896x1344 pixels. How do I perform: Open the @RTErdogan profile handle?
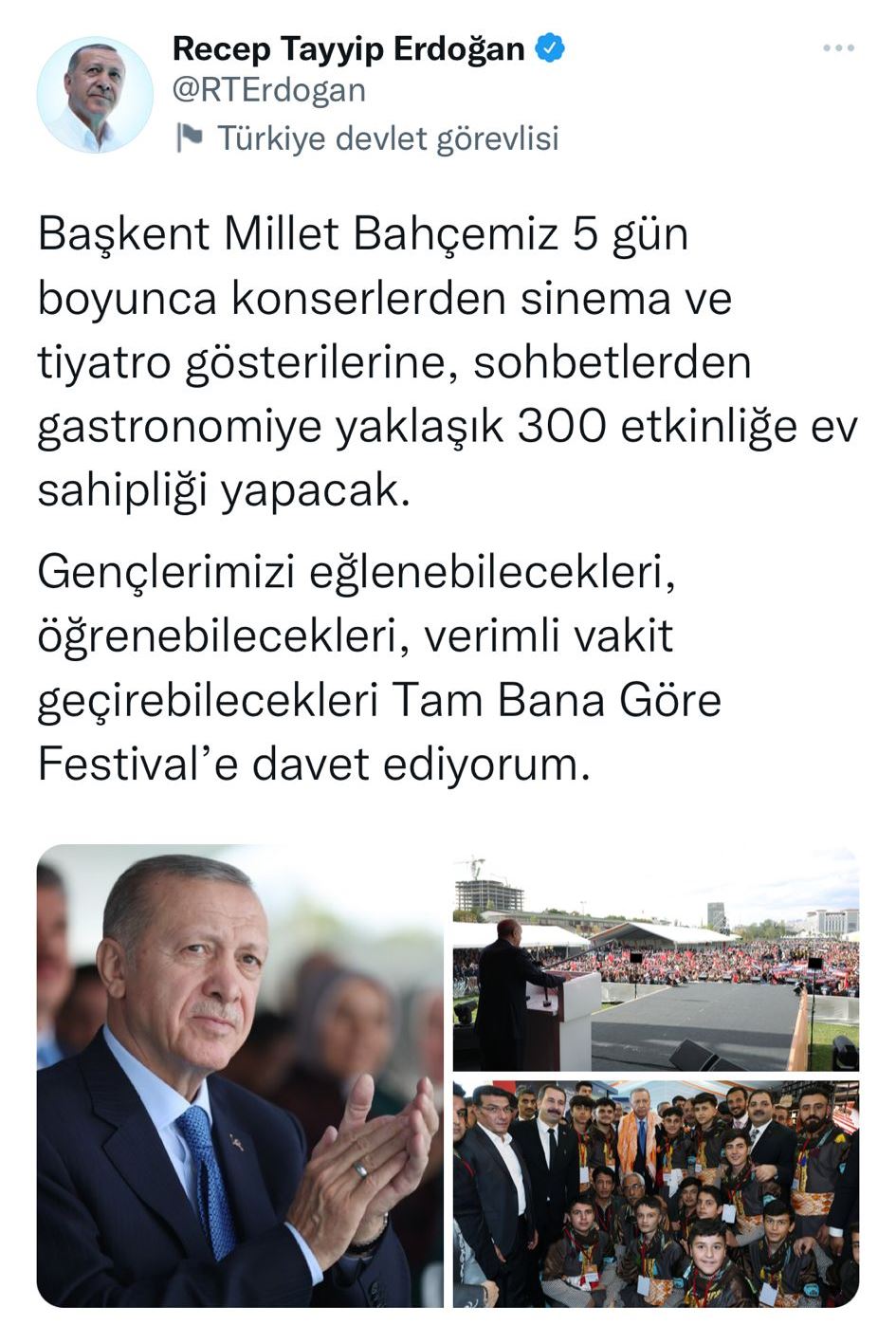tap(269, 90)
